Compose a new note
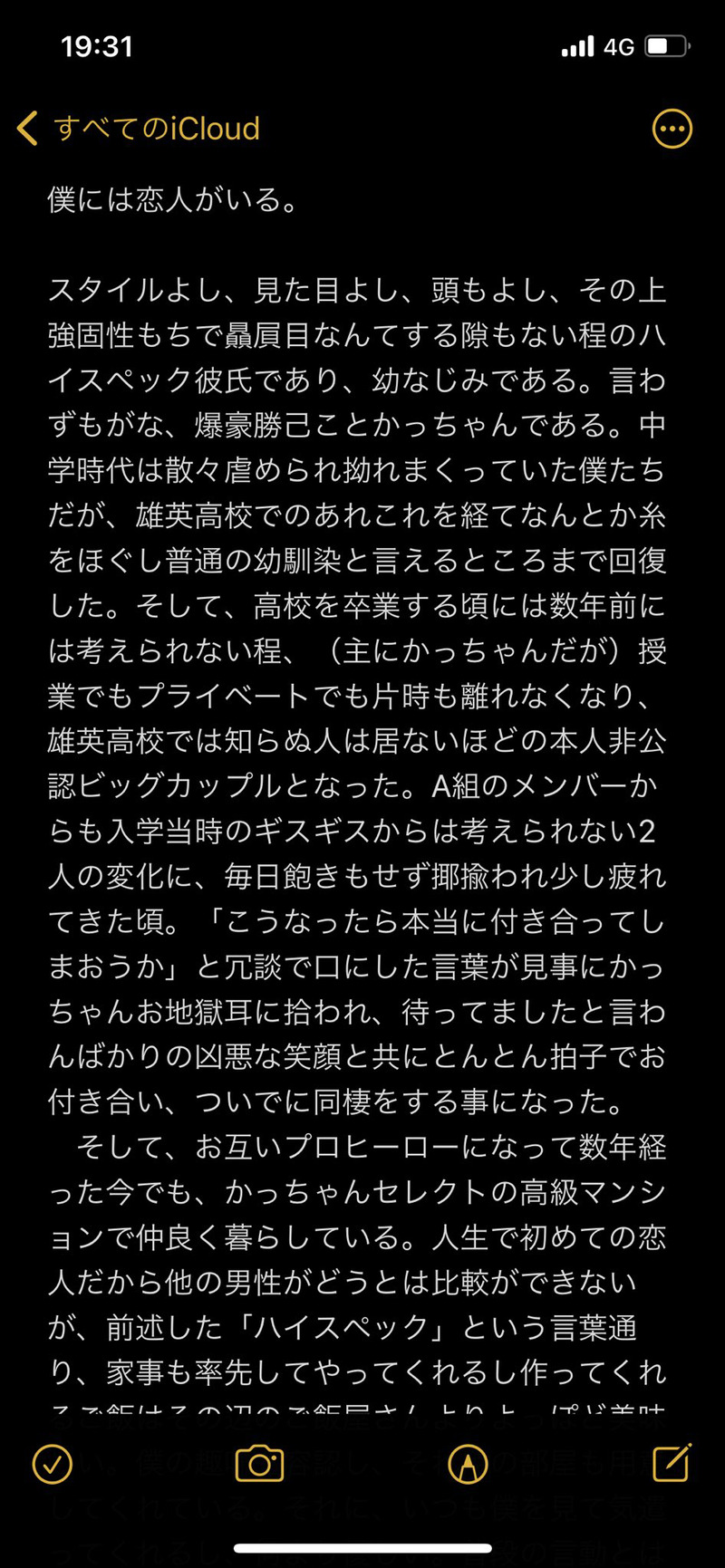Image resolution: width=725 pixels, height=1568 pixels. click(672, 1461)
